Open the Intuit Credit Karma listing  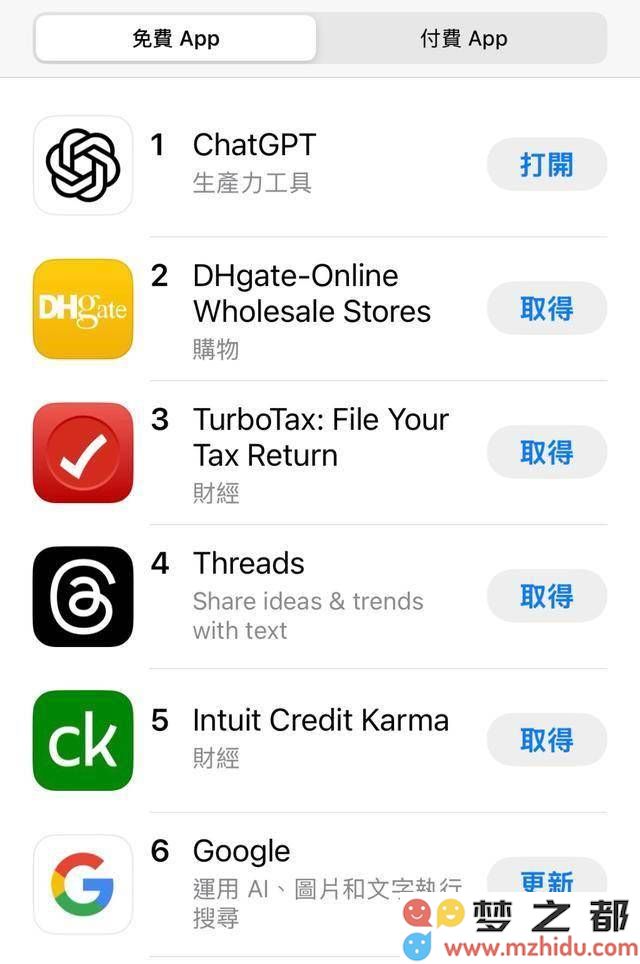point(320,721)
